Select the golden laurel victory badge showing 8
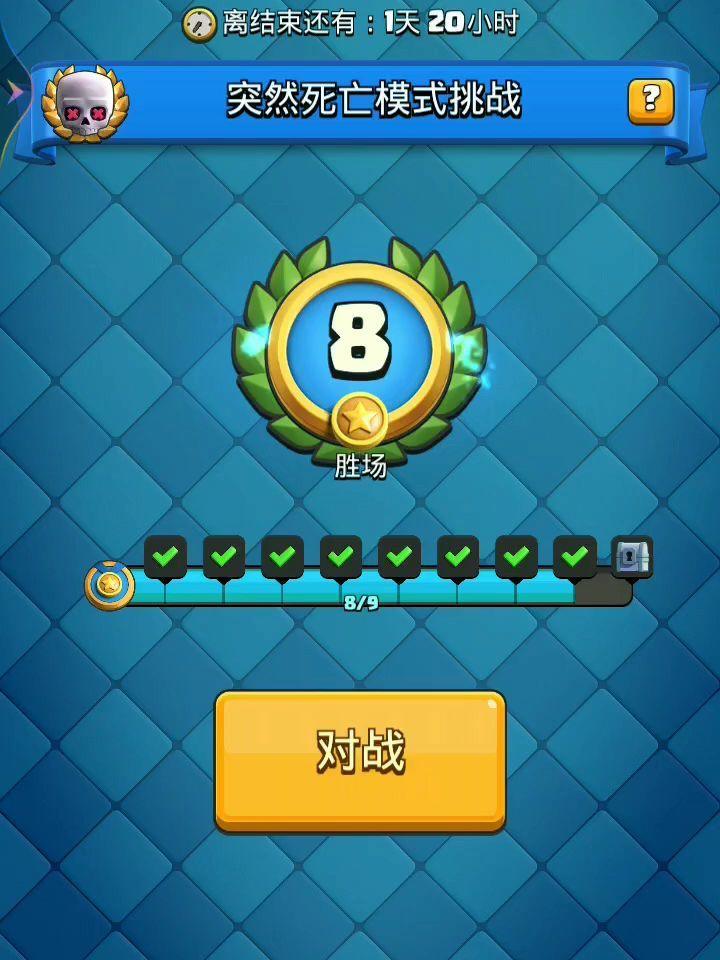720x960 pixels. (x=360, y=340)
